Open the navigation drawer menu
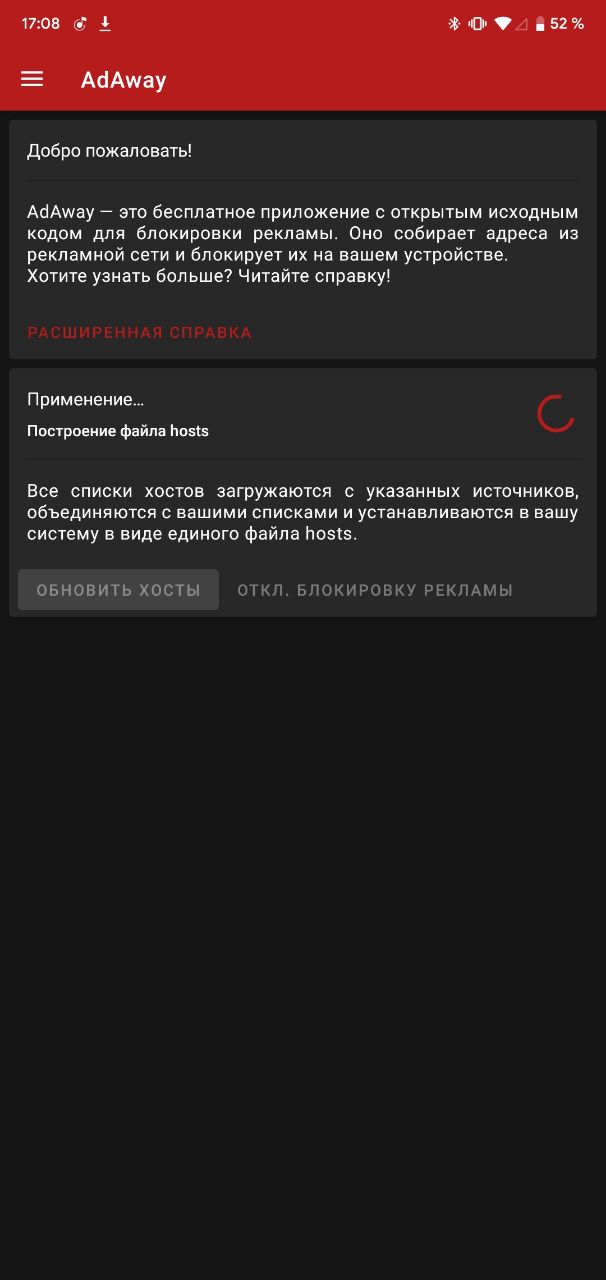Image resolution: width=606 pixels, height=1280 pixels. coord(32,80)
